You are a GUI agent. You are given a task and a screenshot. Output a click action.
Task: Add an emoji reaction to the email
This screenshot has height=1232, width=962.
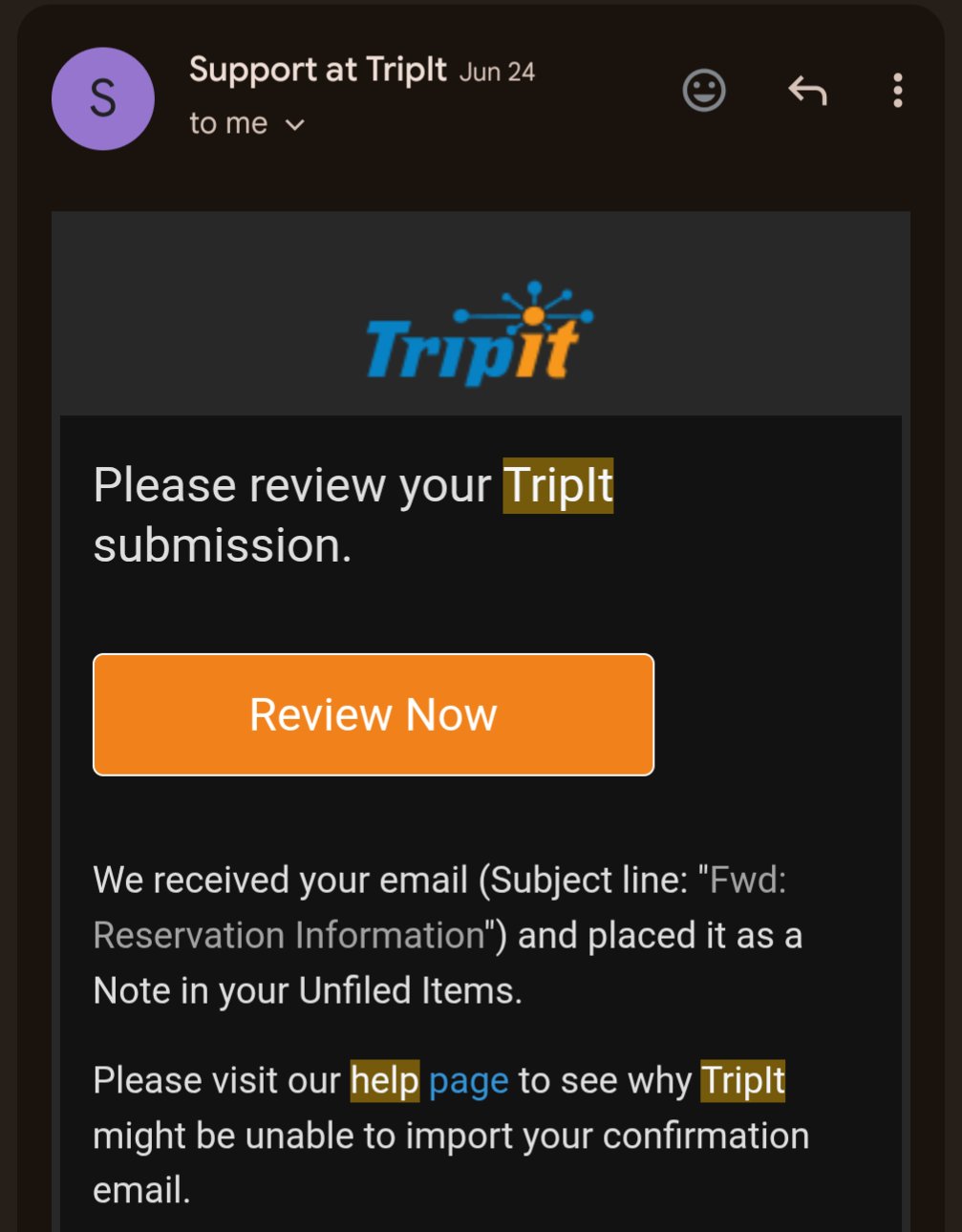coord(704,91)
